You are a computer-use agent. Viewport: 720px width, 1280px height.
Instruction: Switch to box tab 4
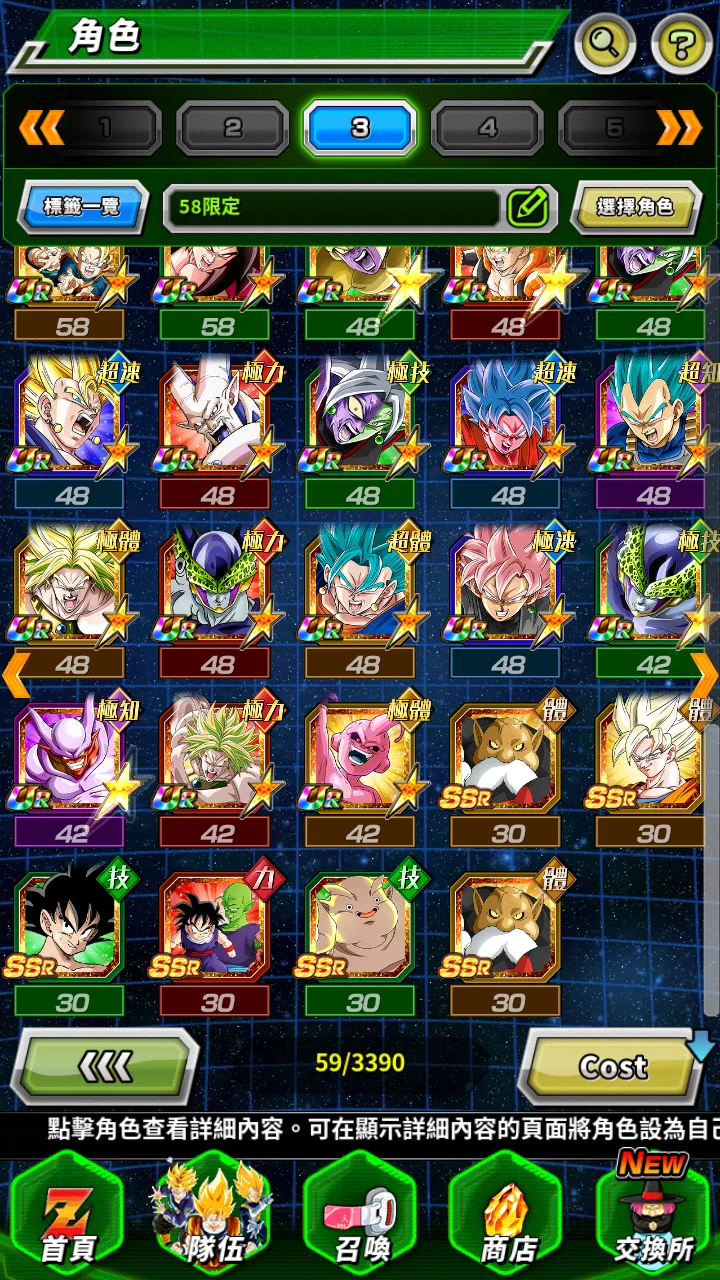(x=487, y=128)
